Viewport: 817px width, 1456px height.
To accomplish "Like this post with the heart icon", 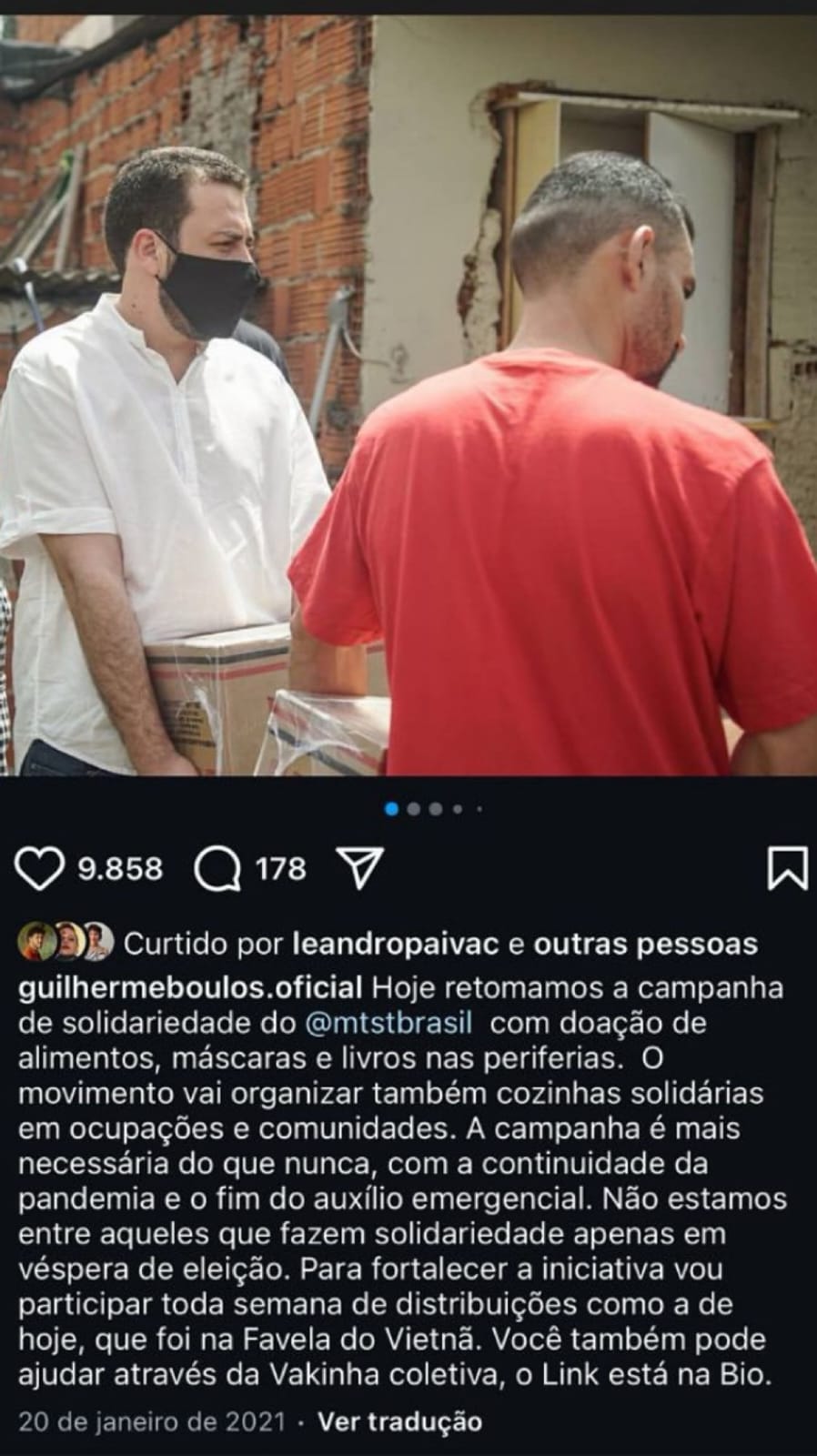I will click(42, 868).
